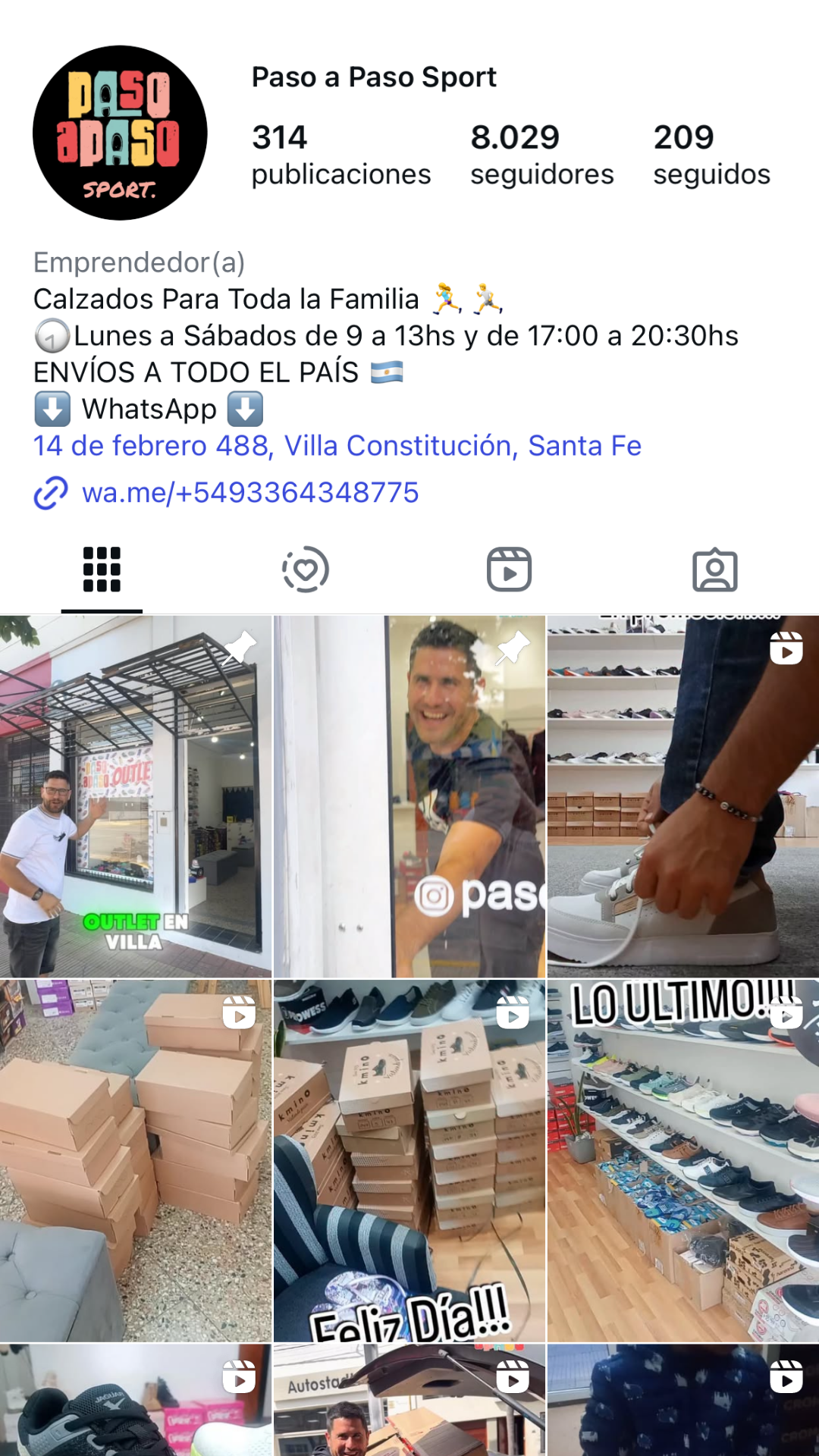This screenshot has width=819, height=1456.
Task: Open the Feliz Día reel
Action: coord(409,1160)
